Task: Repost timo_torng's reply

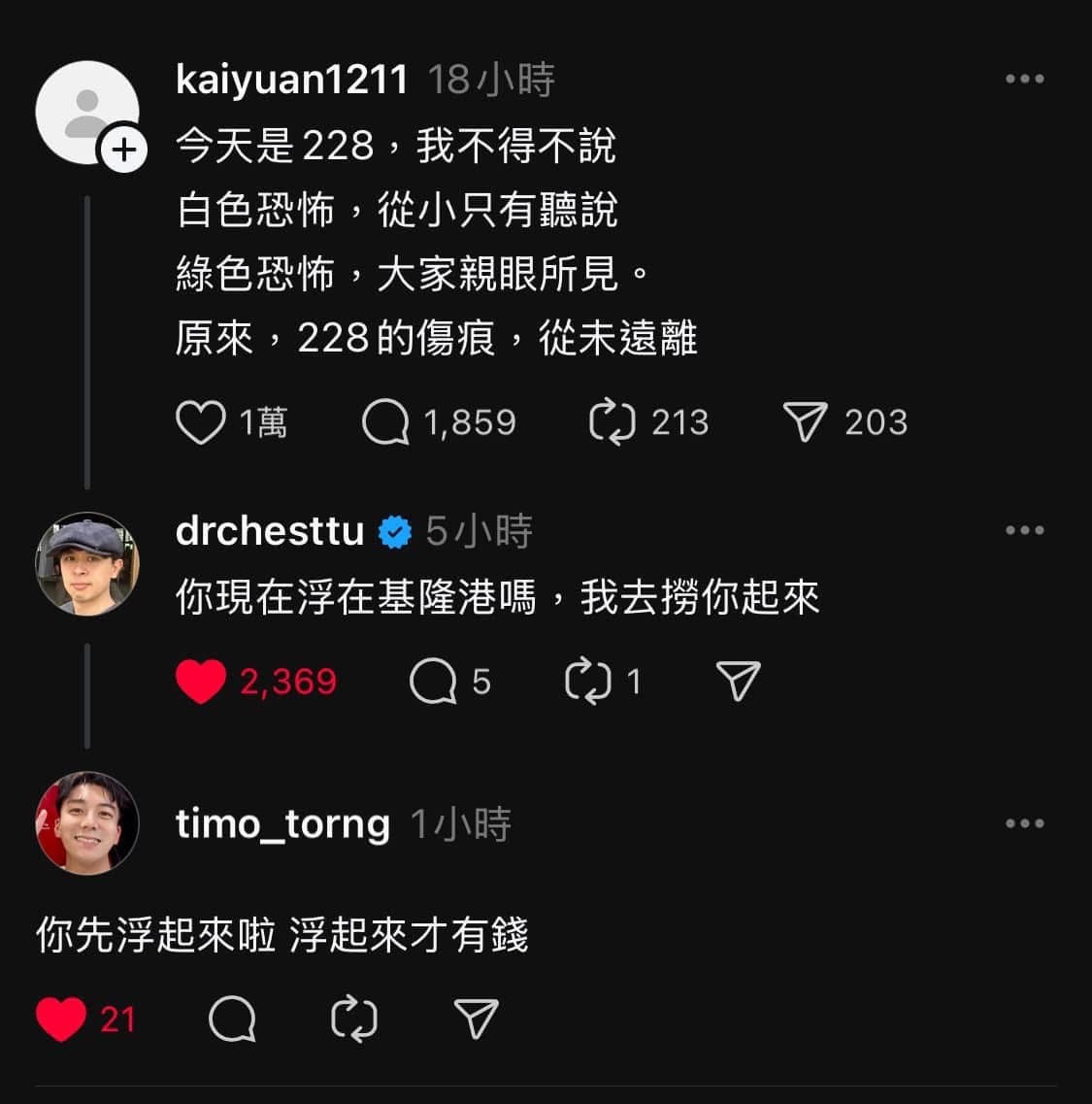Action: point(354,1020)
